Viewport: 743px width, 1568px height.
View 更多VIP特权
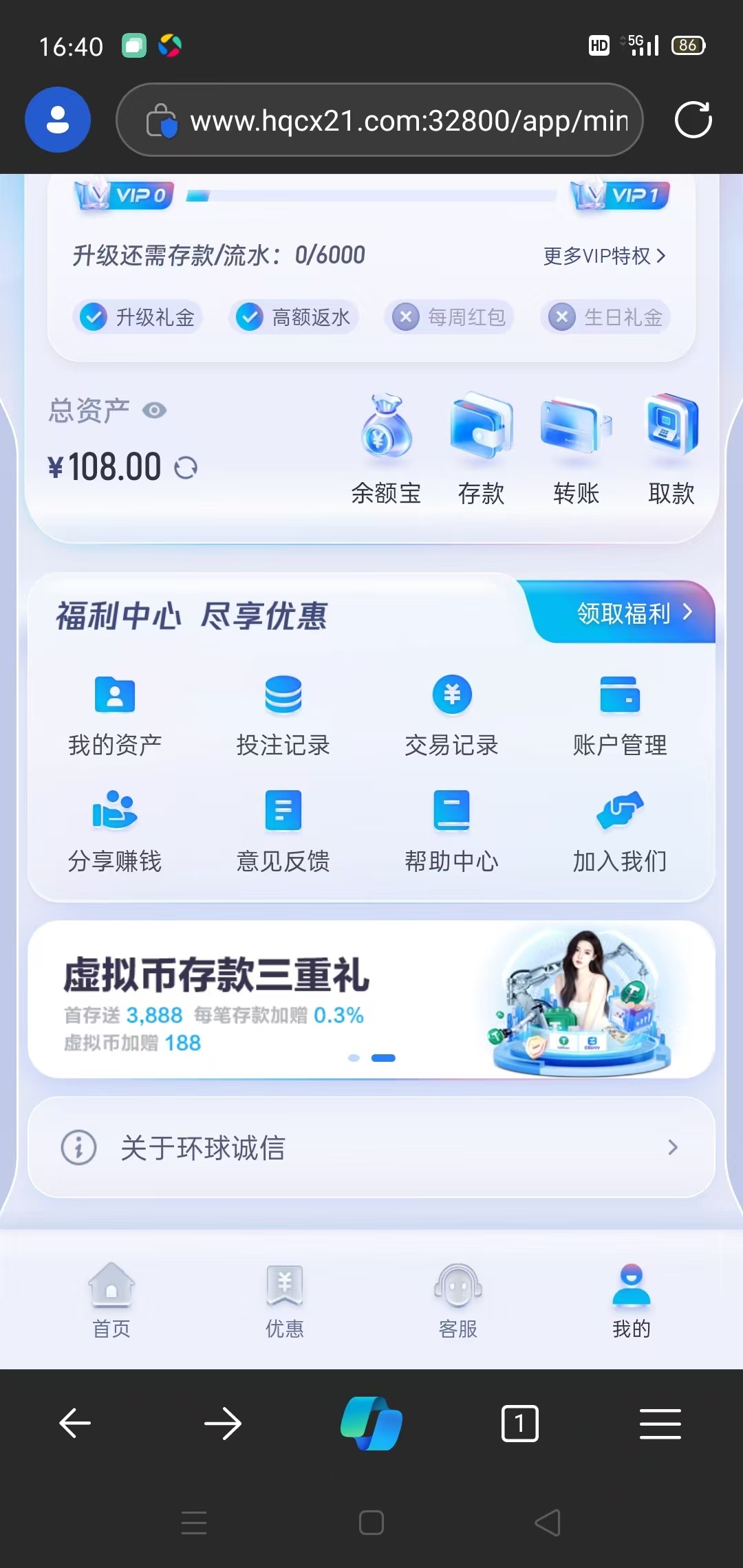click(x=604, y=256)
